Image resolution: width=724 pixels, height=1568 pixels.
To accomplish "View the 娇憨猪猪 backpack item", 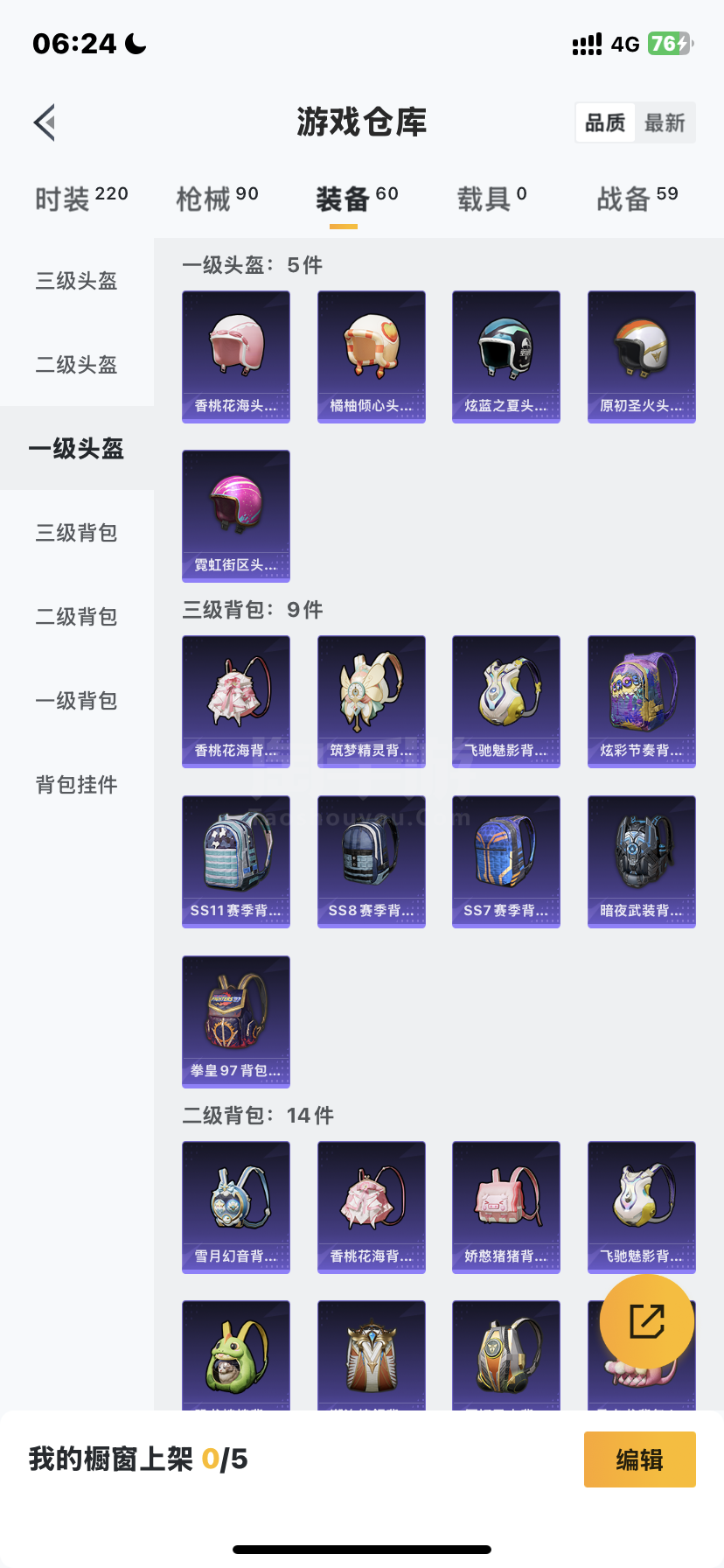I will tap(506, 1207).
